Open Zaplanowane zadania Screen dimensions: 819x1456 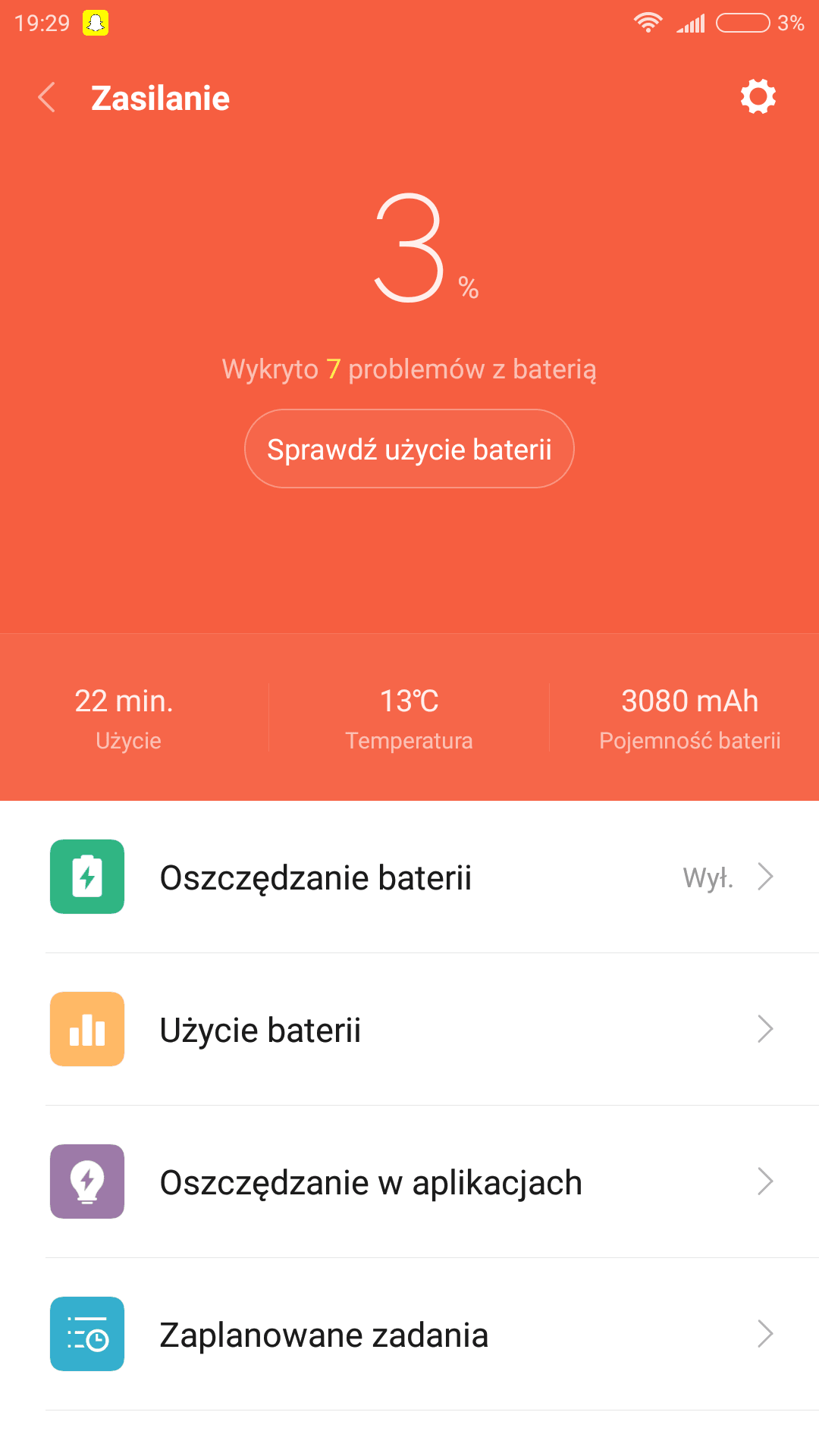409,1335
